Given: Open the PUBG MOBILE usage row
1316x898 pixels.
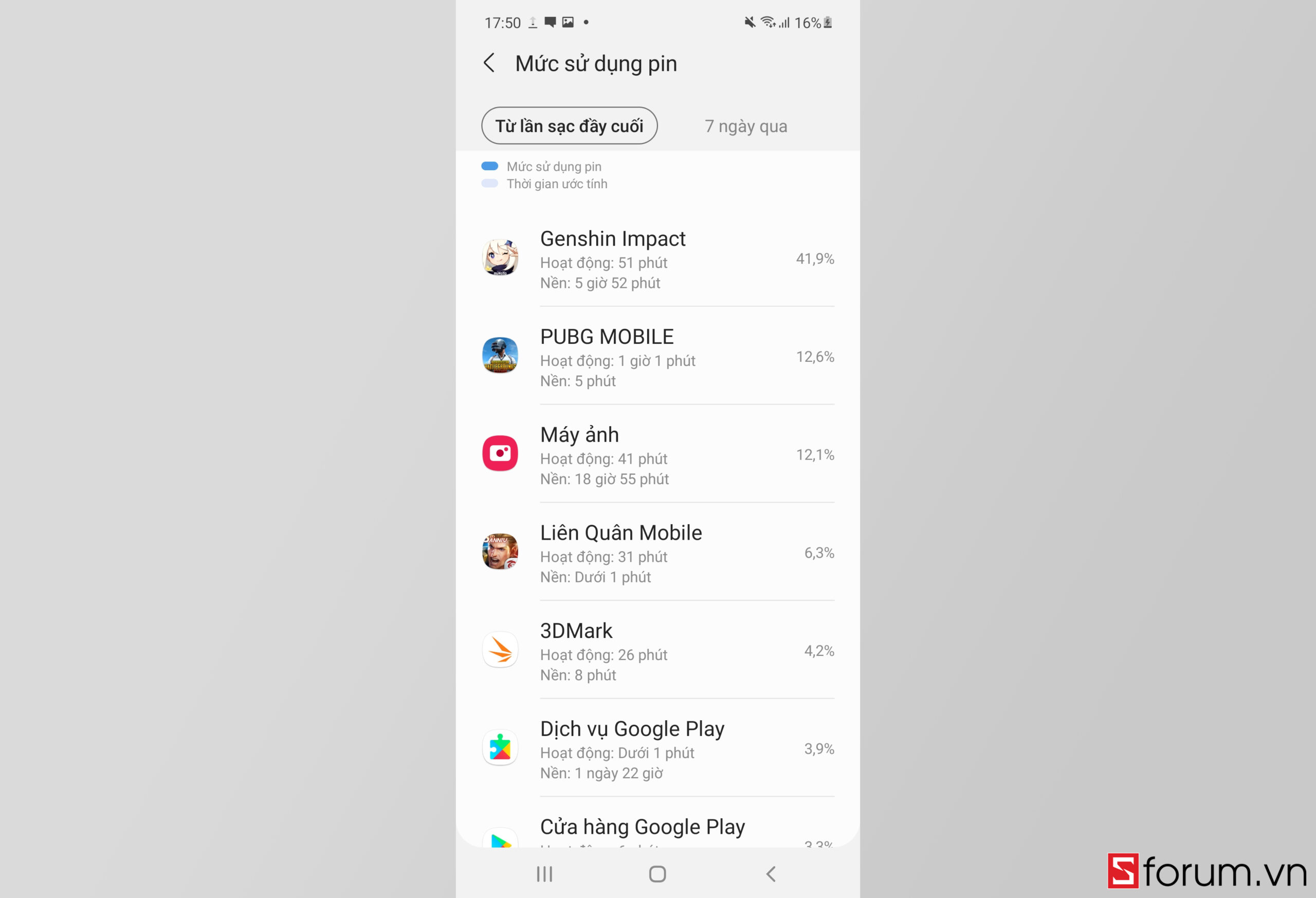Looking at the screenshot, I should 657,357.
